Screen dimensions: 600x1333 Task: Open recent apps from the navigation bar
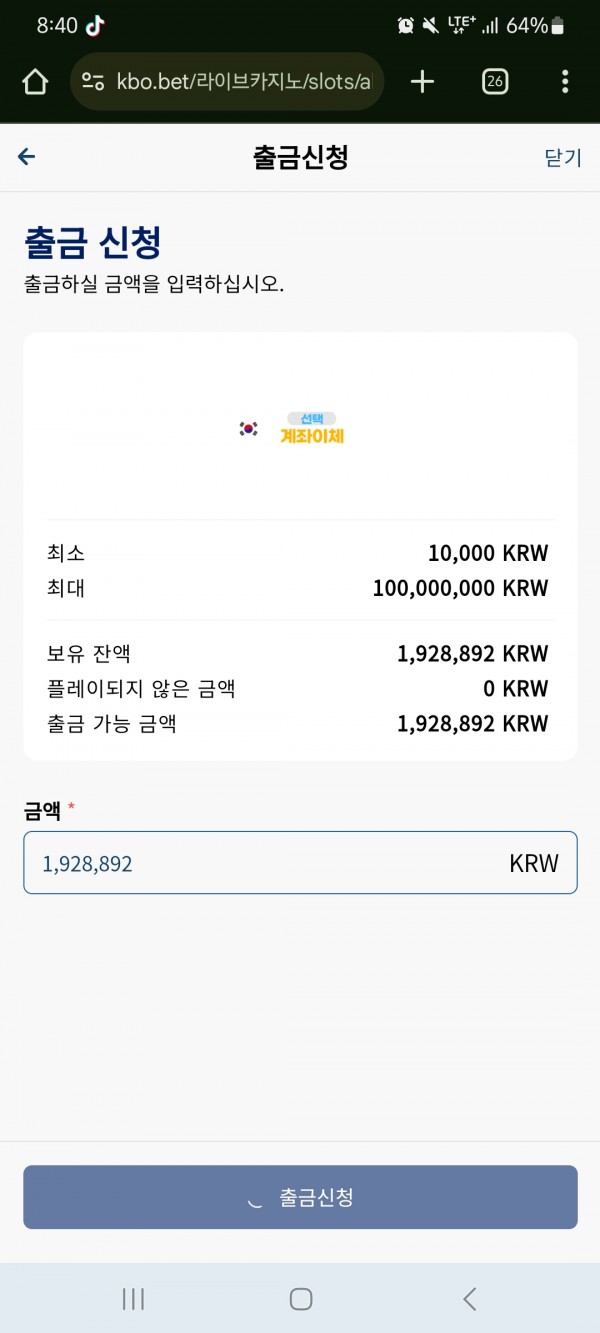click(133, 1299)
